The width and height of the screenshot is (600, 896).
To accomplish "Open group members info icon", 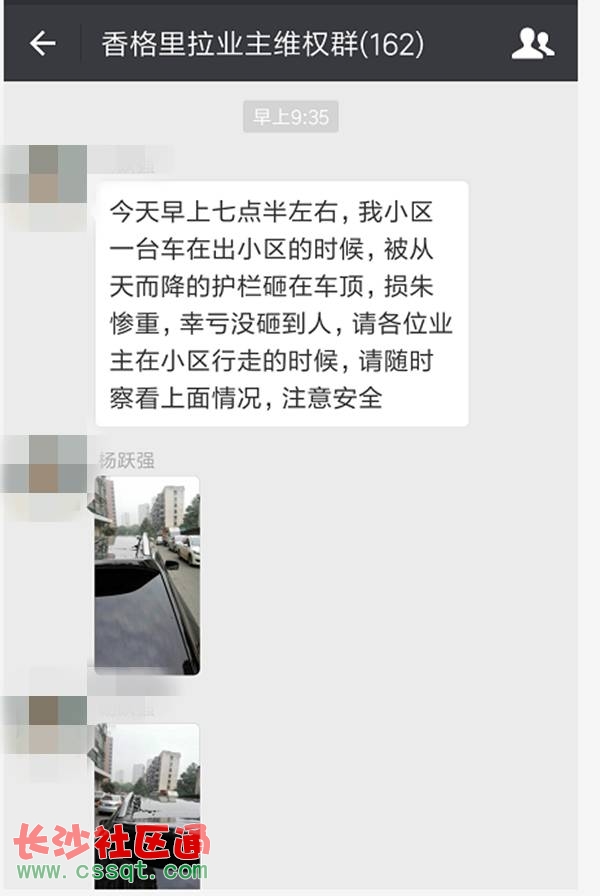I will pyautogui.click(x=532, y=44).
